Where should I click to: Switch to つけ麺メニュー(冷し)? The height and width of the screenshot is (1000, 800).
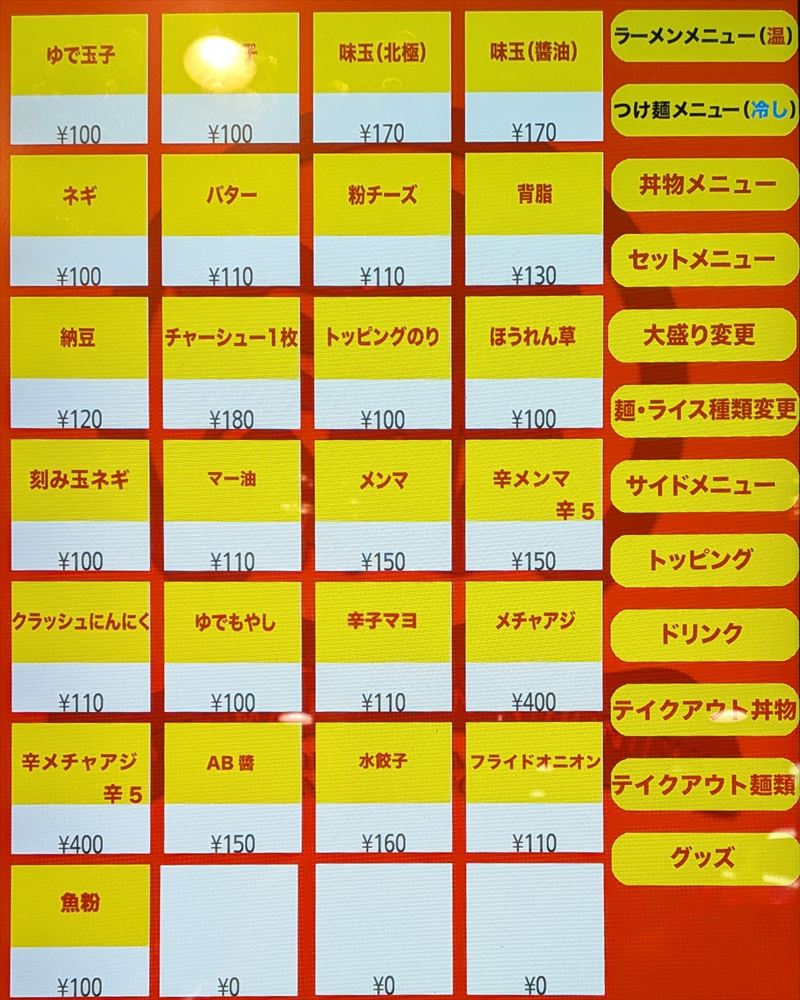pyautogui.click(x=704, y=110)
